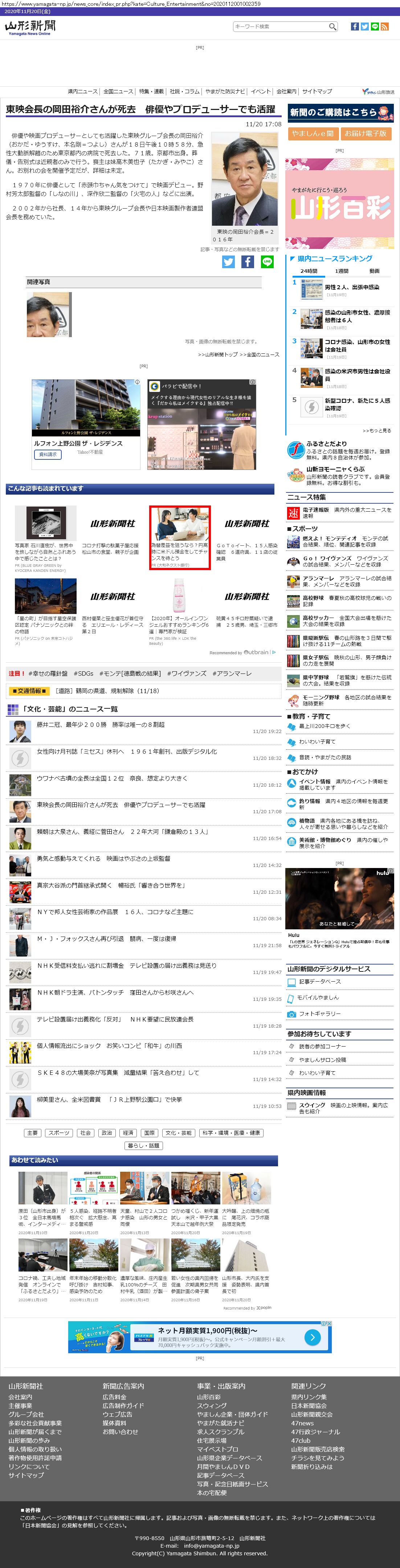Open the RSS feed icon
Image resolution: width=400 pixels, height=1568 pixels.
pos(384,26)
